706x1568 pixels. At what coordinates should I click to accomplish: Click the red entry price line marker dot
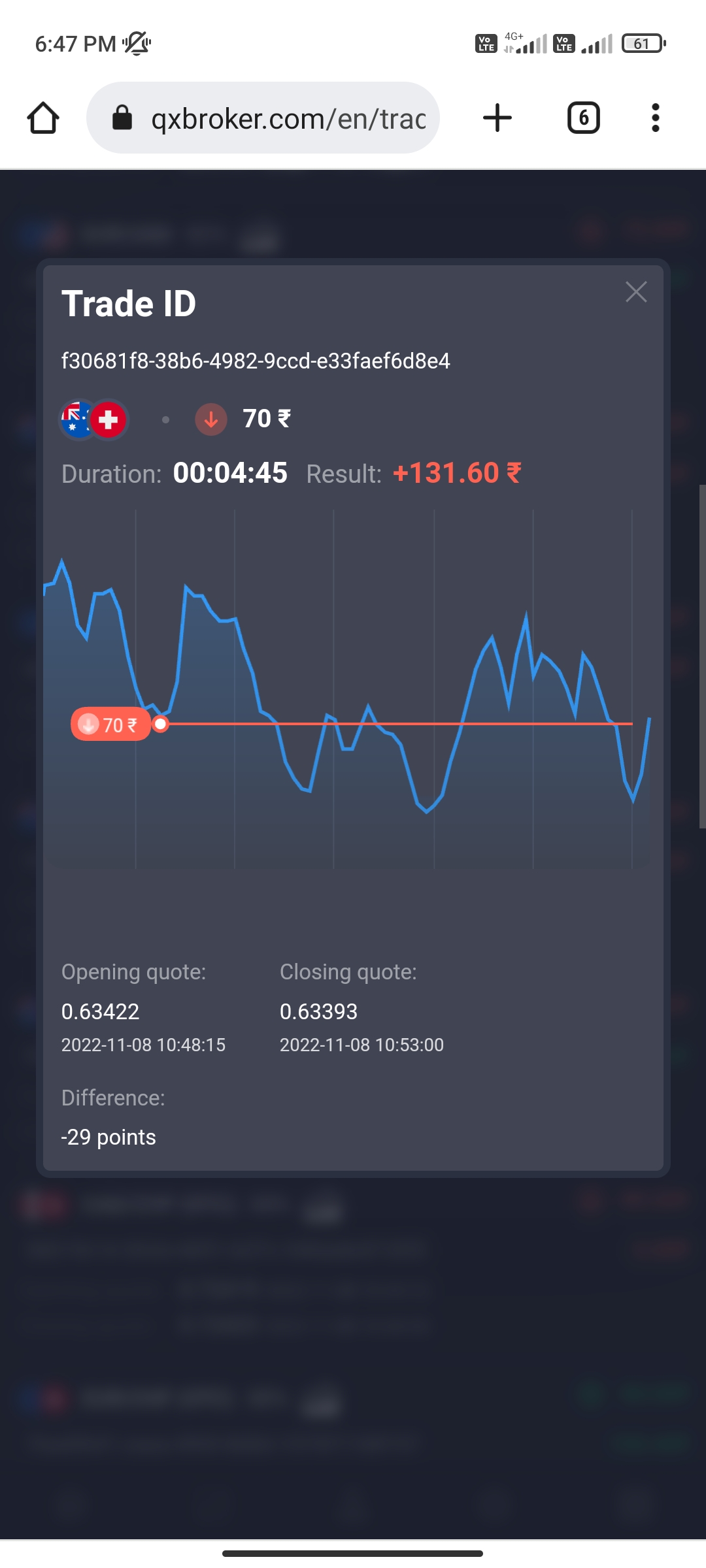coord(160,723)
